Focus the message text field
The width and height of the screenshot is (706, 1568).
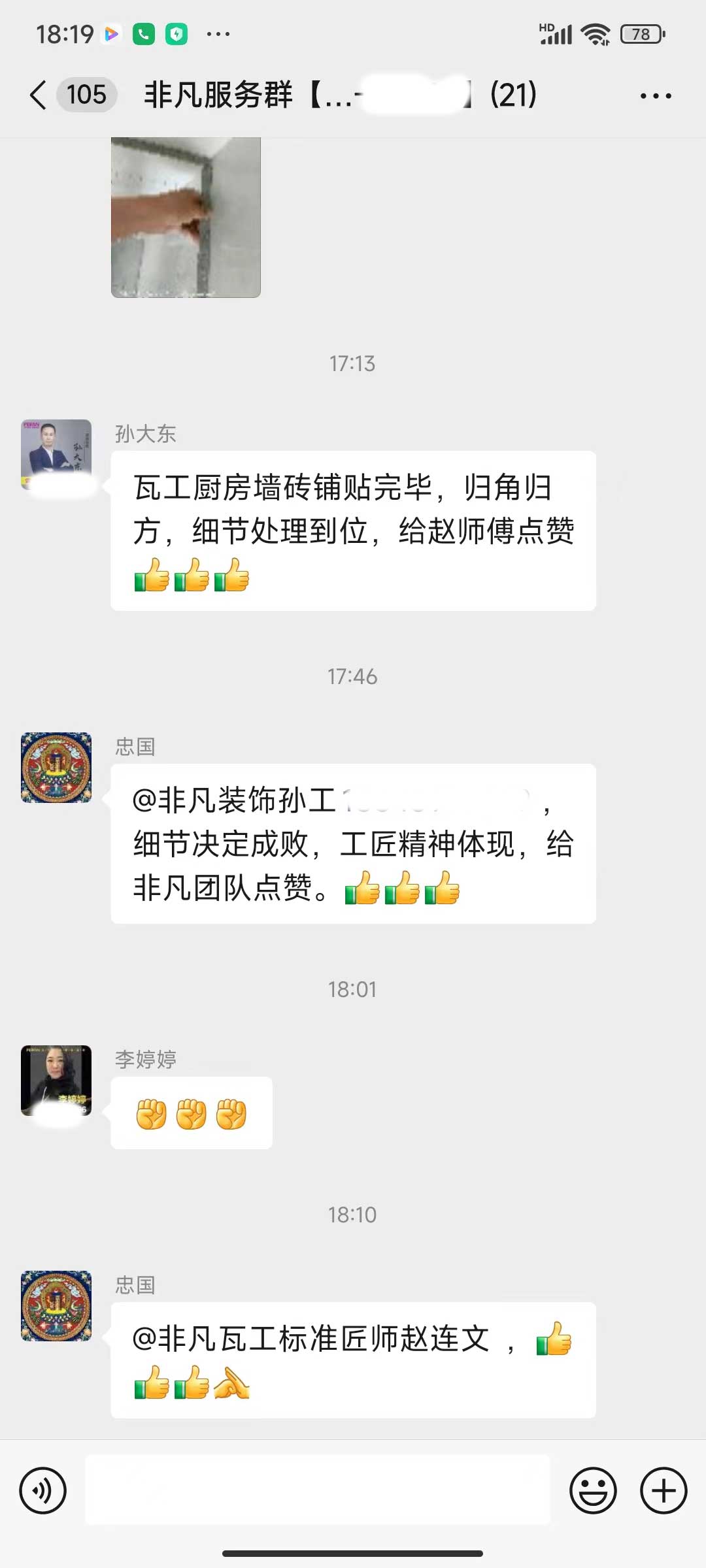point(318,1490)
